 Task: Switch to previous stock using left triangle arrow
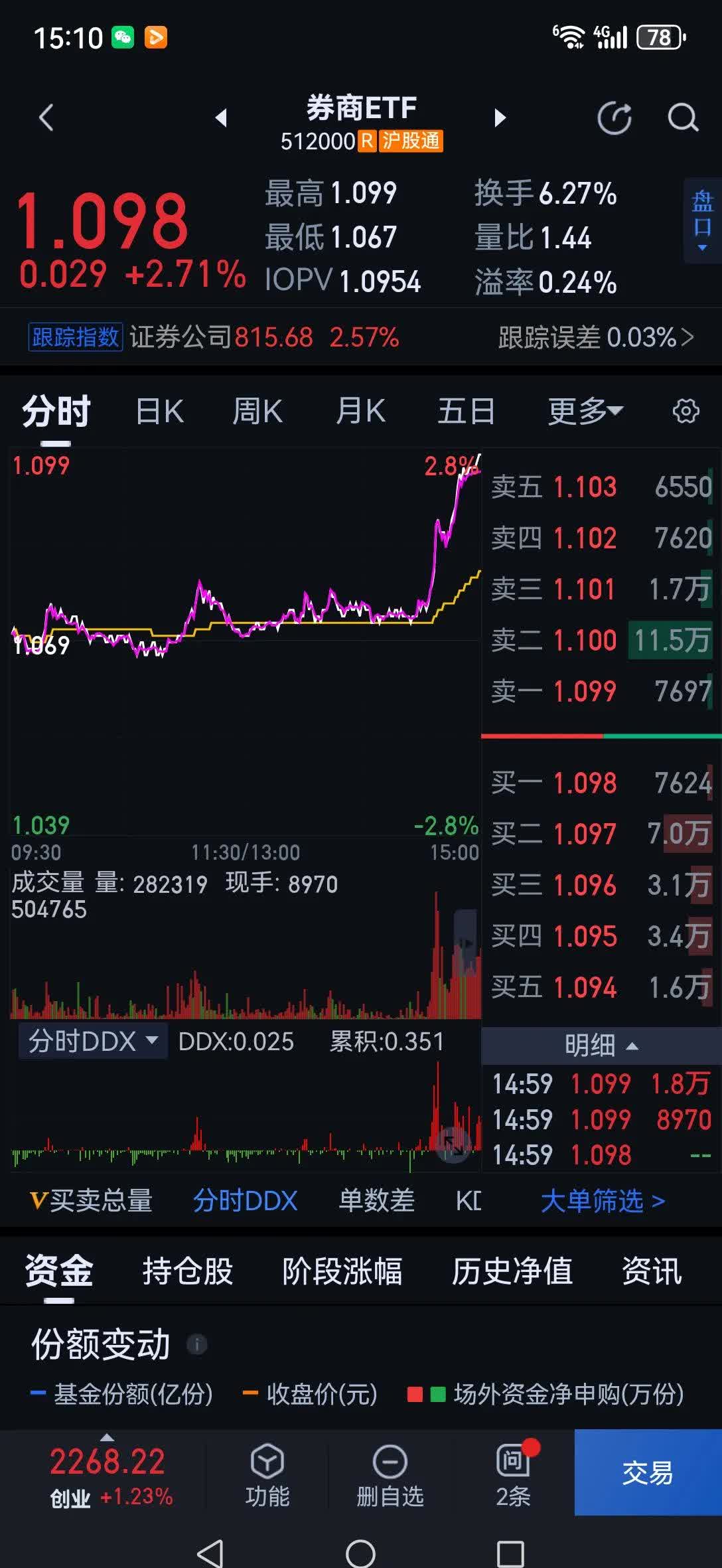(x=222, y=118)
